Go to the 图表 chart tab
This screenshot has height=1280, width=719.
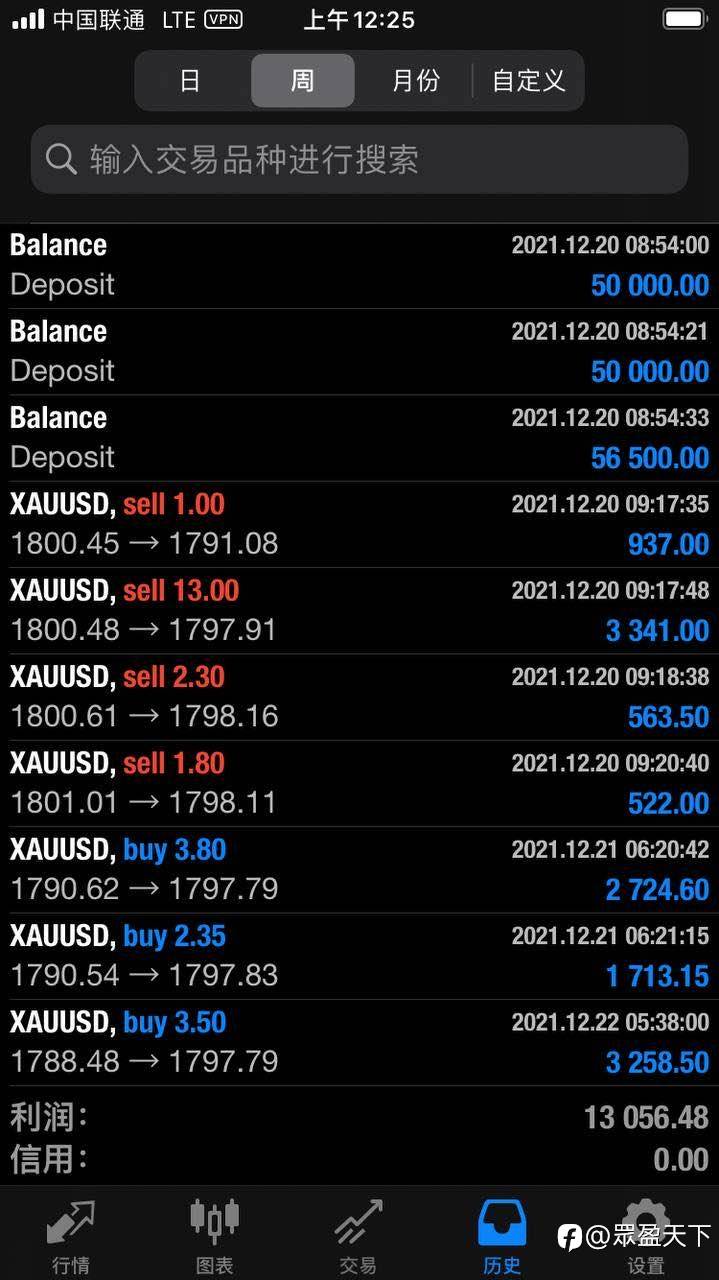tap(215, 1237)
